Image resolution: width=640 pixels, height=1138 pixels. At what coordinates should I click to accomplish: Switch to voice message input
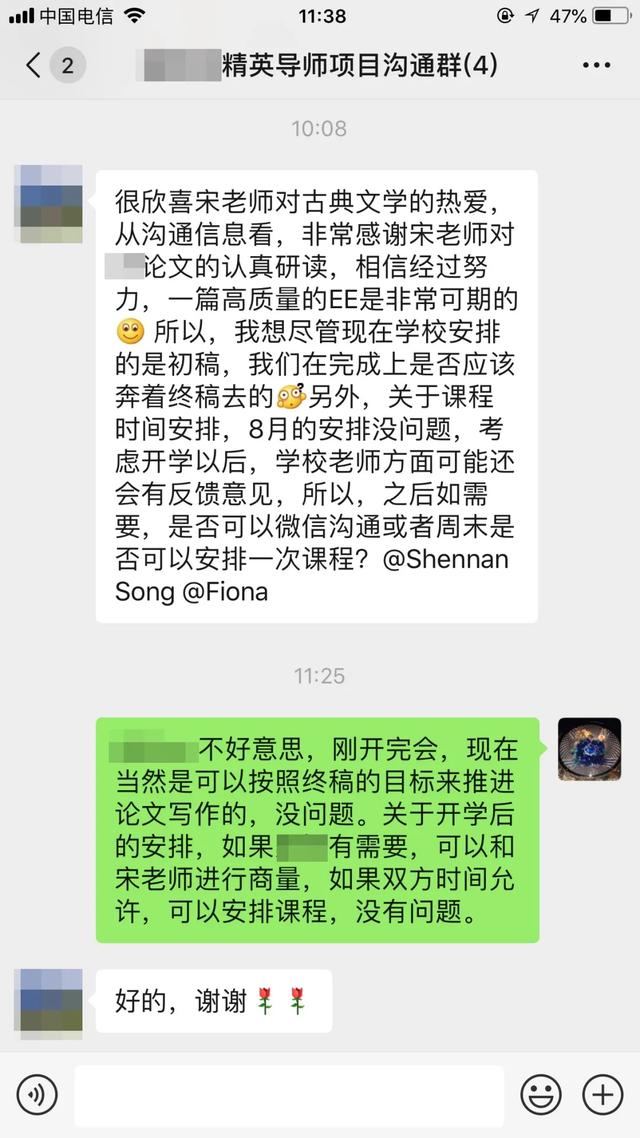click(x=37, y=1095)
